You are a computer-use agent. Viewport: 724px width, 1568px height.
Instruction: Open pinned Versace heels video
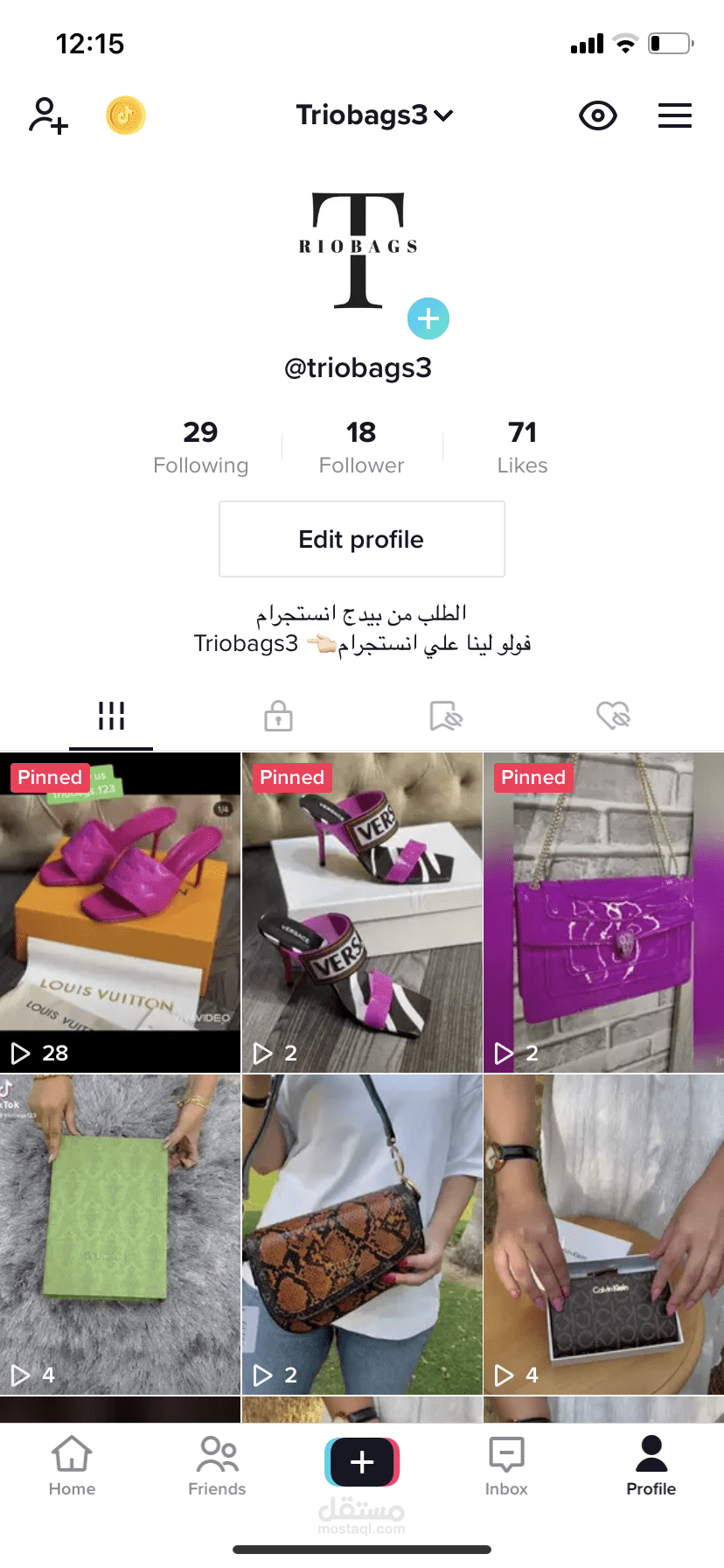(x=362, y=913)
